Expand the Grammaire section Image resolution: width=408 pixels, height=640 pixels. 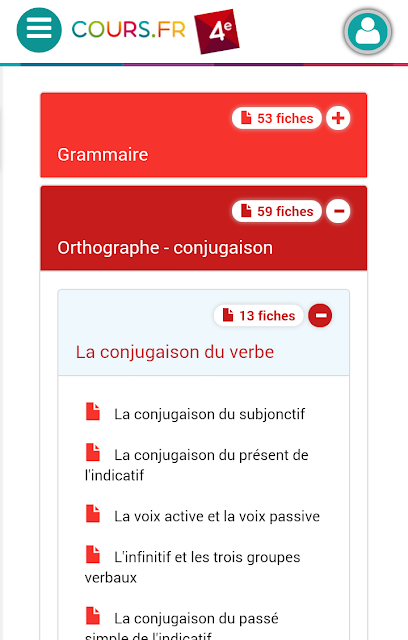(338, 118)
